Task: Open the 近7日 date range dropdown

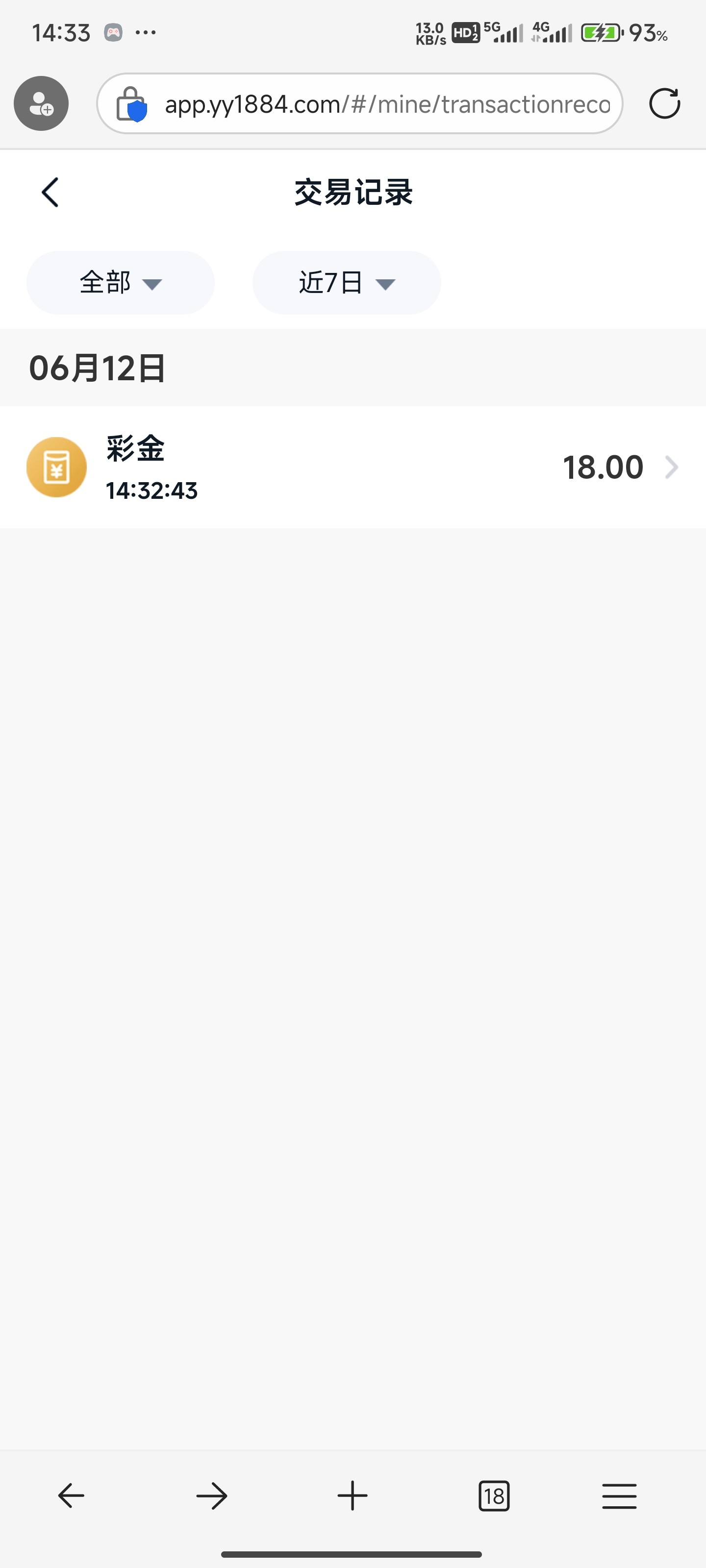Action: click(347, 283)
